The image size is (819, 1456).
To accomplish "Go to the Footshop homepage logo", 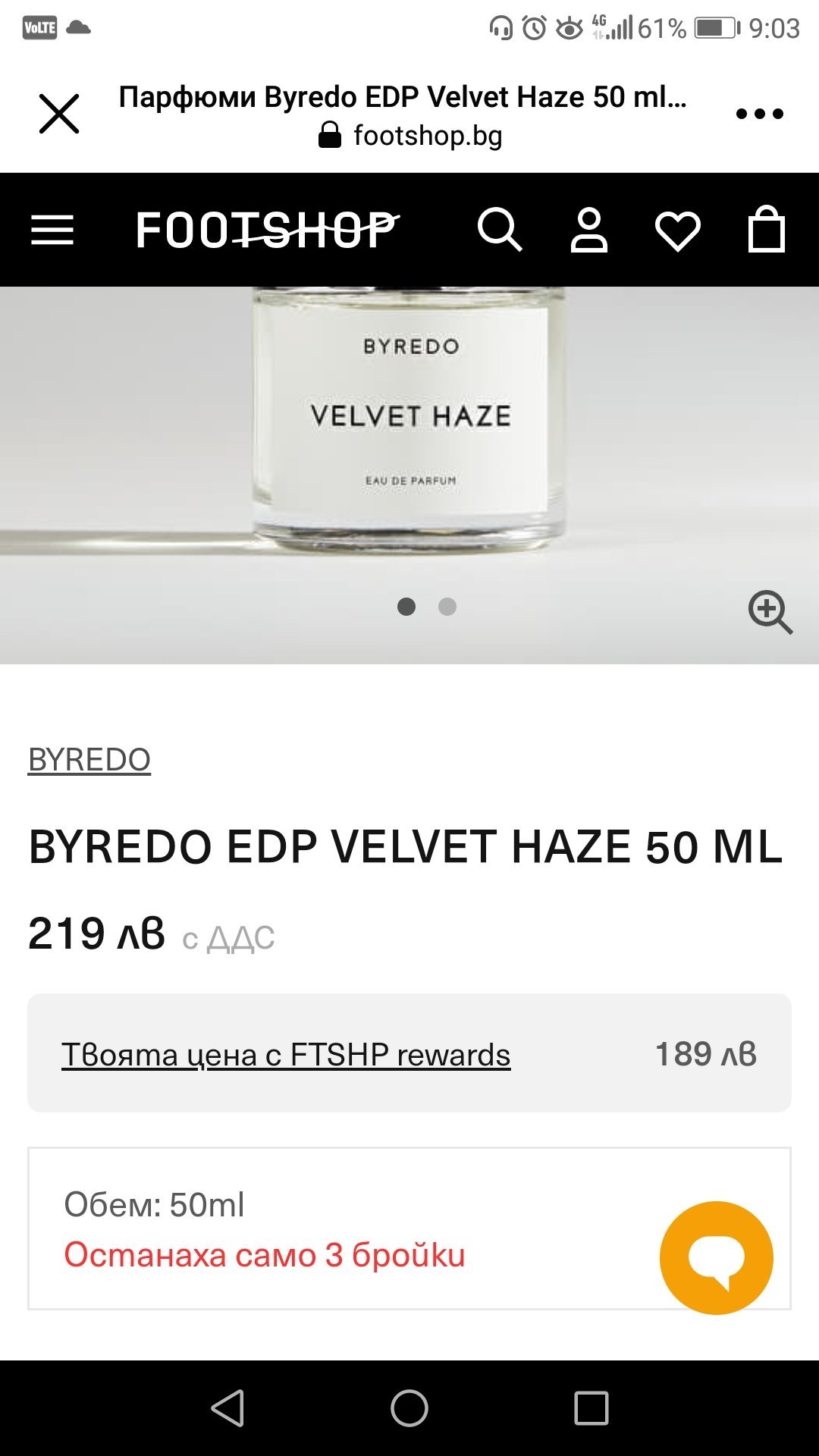I will (x=267, y=230).
